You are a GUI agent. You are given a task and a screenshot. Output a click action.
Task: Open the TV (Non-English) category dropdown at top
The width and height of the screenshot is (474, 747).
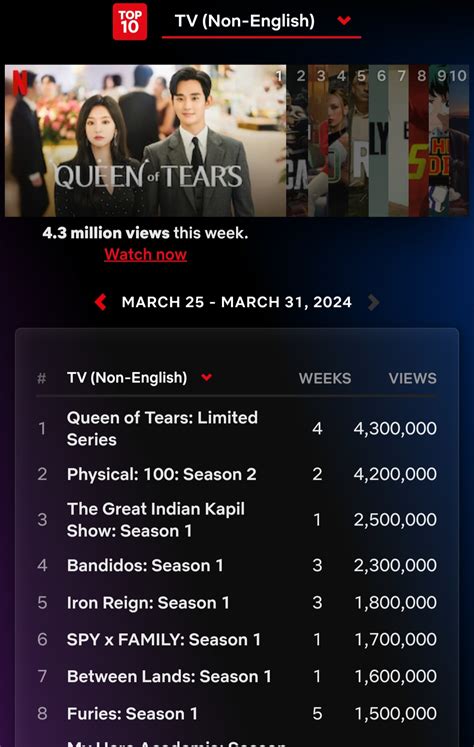(262, 21)
